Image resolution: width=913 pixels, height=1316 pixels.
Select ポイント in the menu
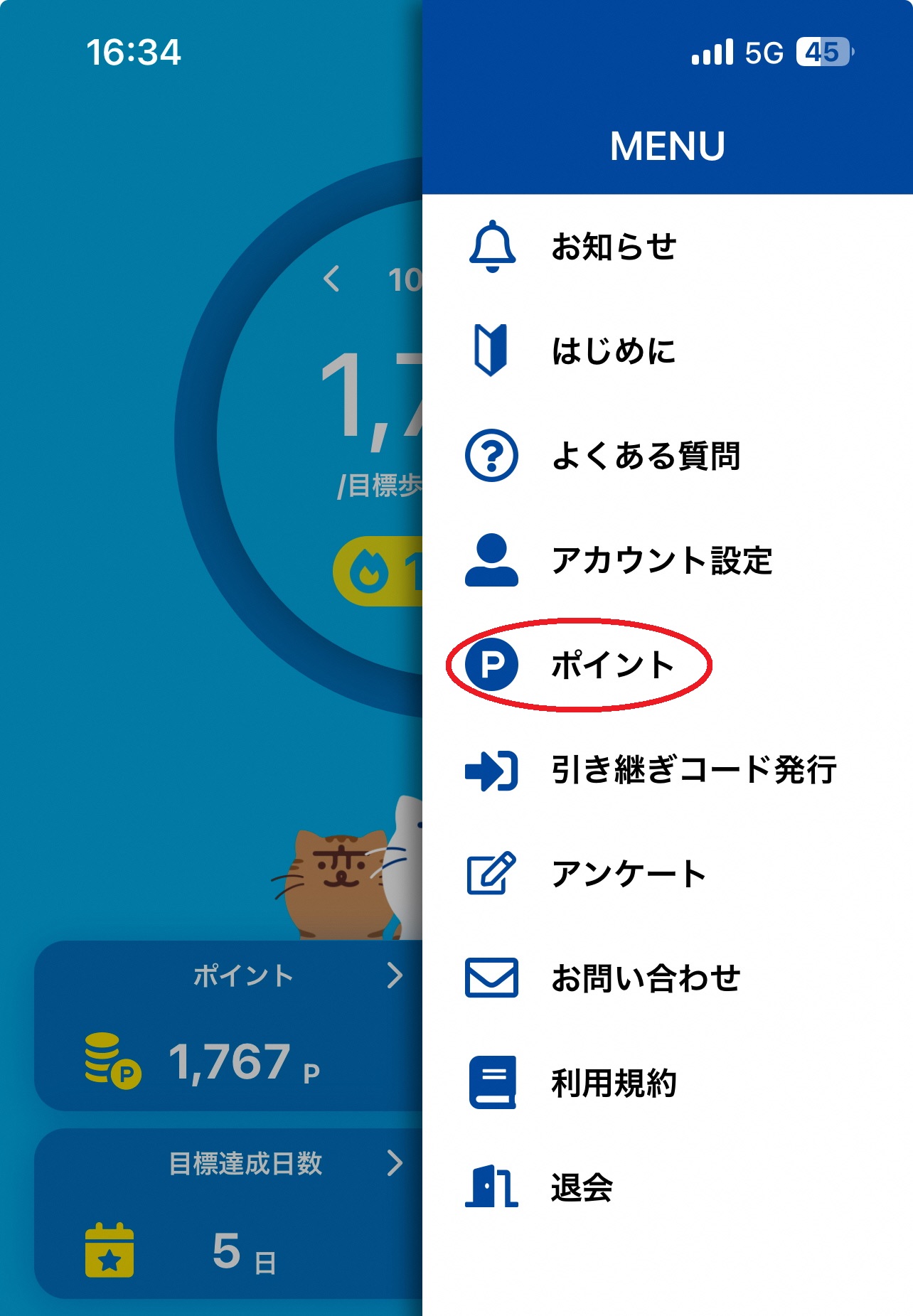click(x=612, y=665)
